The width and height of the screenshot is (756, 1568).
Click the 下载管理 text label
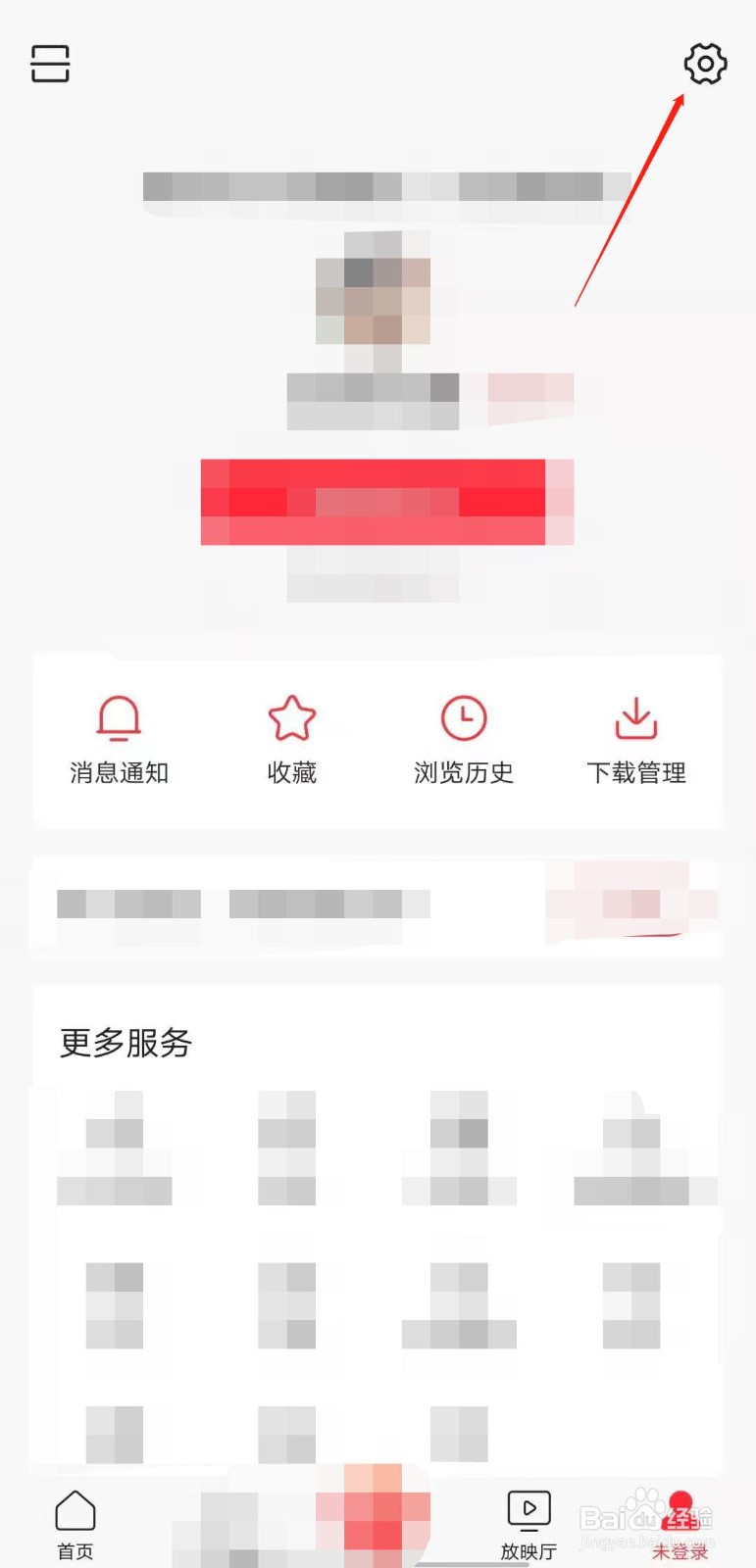coord(635,772)
